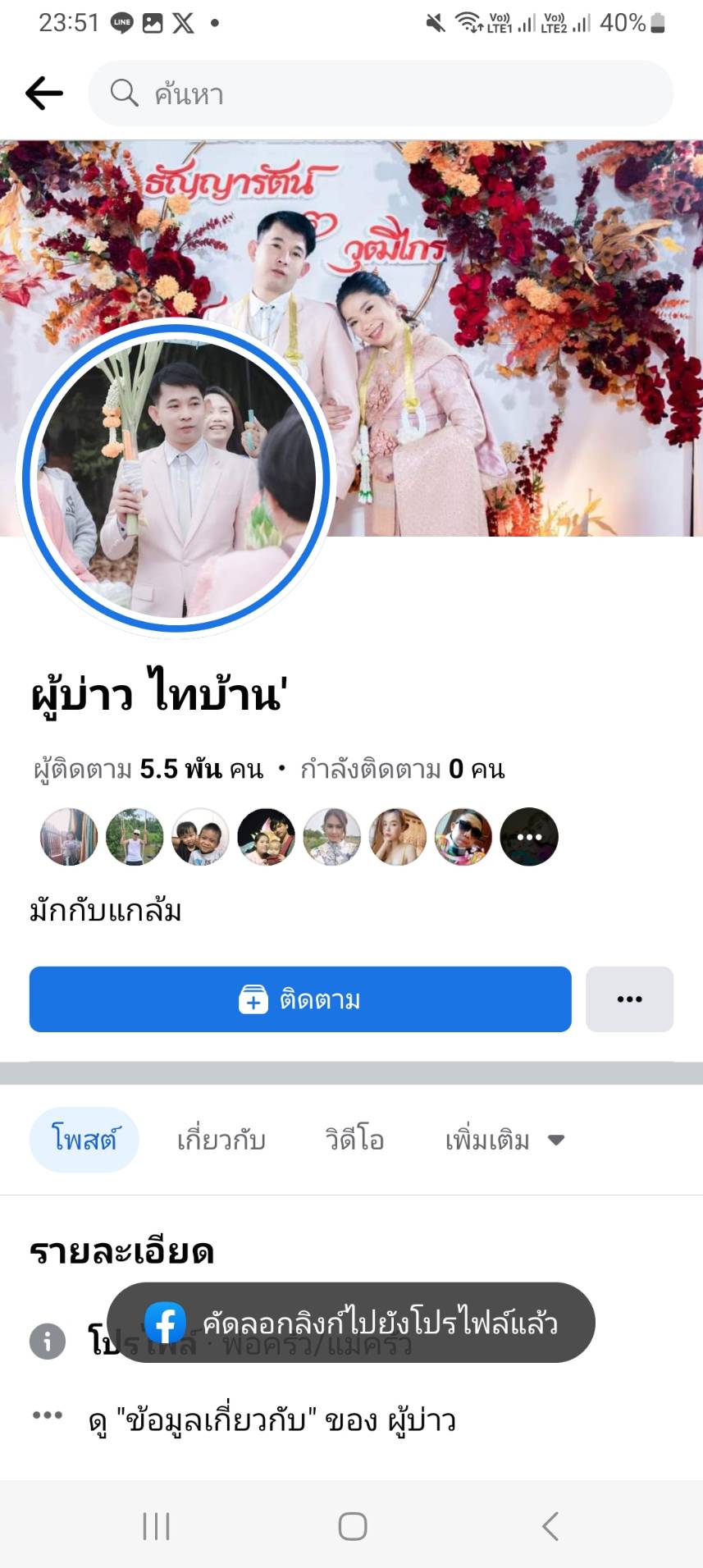This screenshot has height=1568, width=703.
Task: Open the recent apps button
Action: pyautogui.click(x=156, y=1526)
